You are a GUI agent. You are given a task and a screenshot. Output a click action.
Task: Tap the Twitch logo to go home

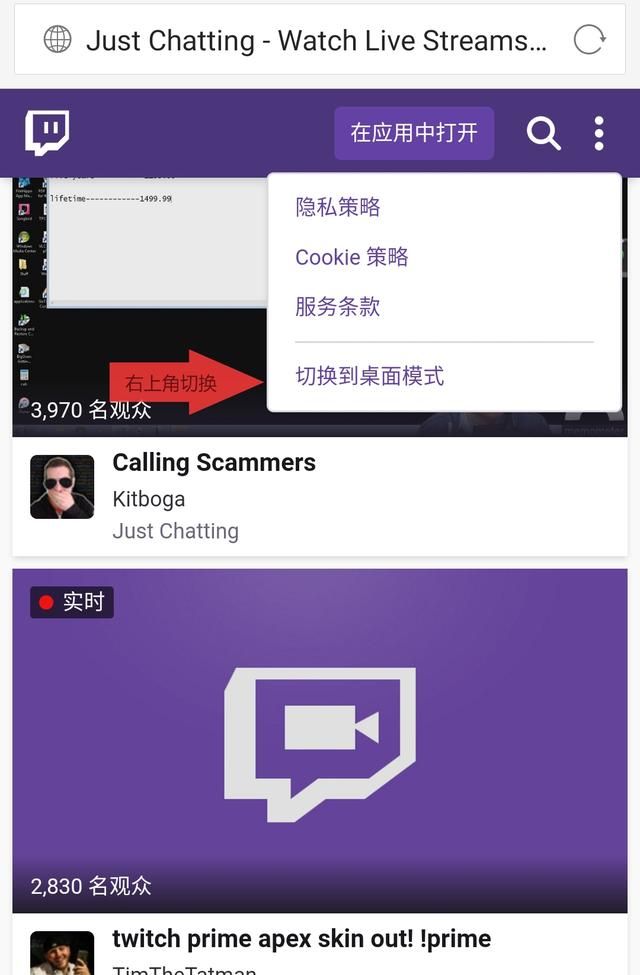(x=47, y=133)
